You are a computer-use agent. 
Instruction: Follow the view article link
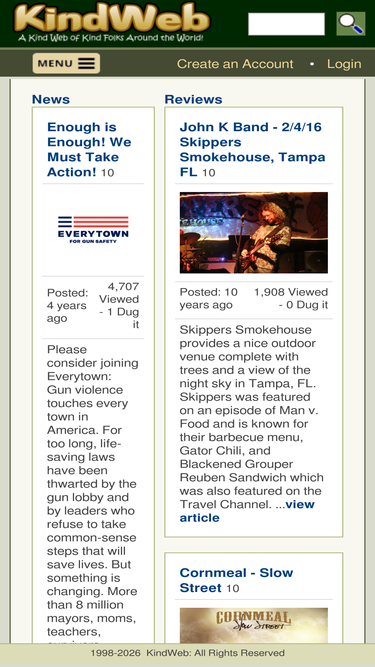click(247, 511)
